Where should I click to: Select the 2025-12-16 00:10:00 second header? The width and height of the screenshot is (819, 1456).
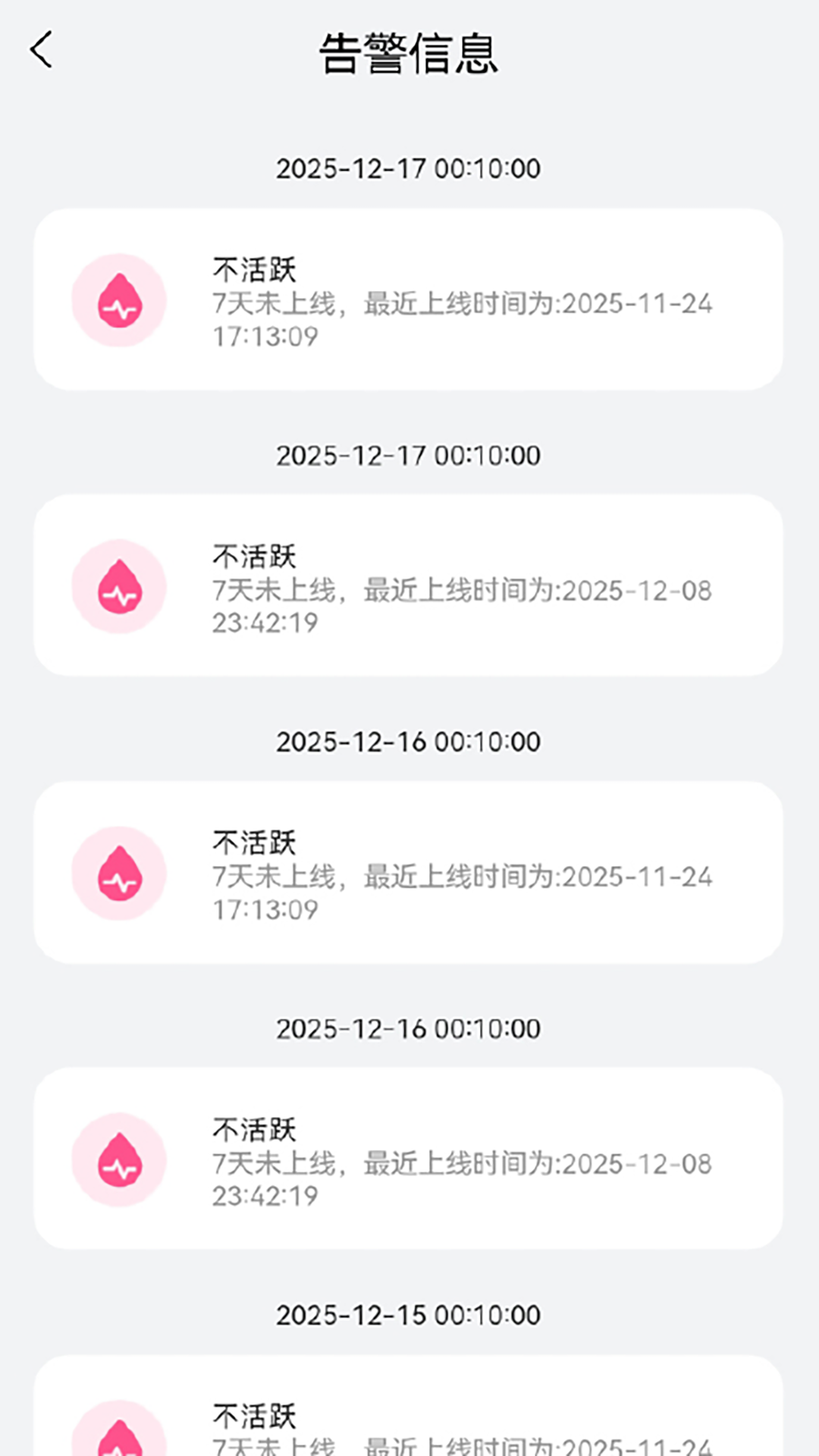409,1029
